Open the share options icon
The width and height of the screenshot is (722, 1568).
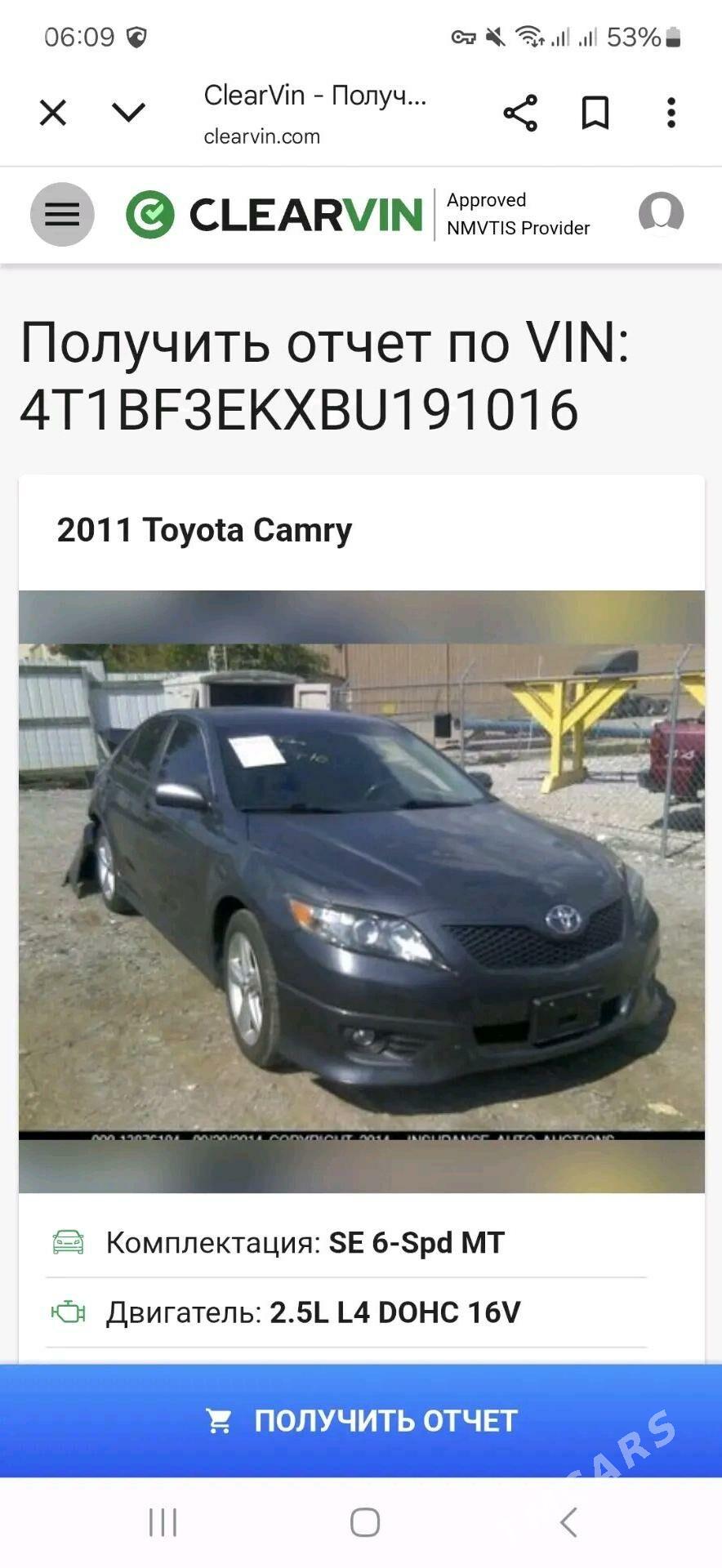pos(520,113)
